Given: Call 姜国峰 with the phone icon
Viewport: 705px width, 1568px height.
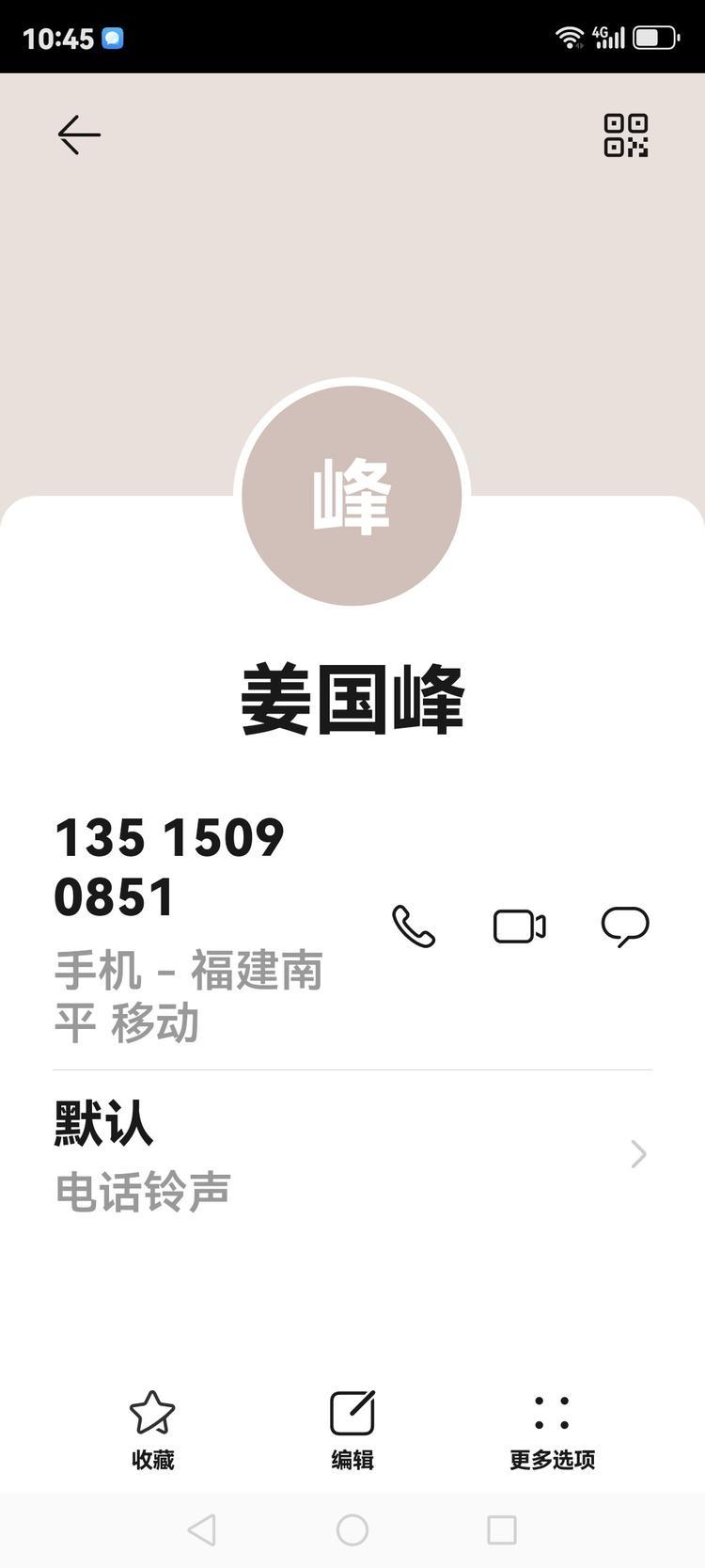Looking at the screenshot, I should point(414,927).
